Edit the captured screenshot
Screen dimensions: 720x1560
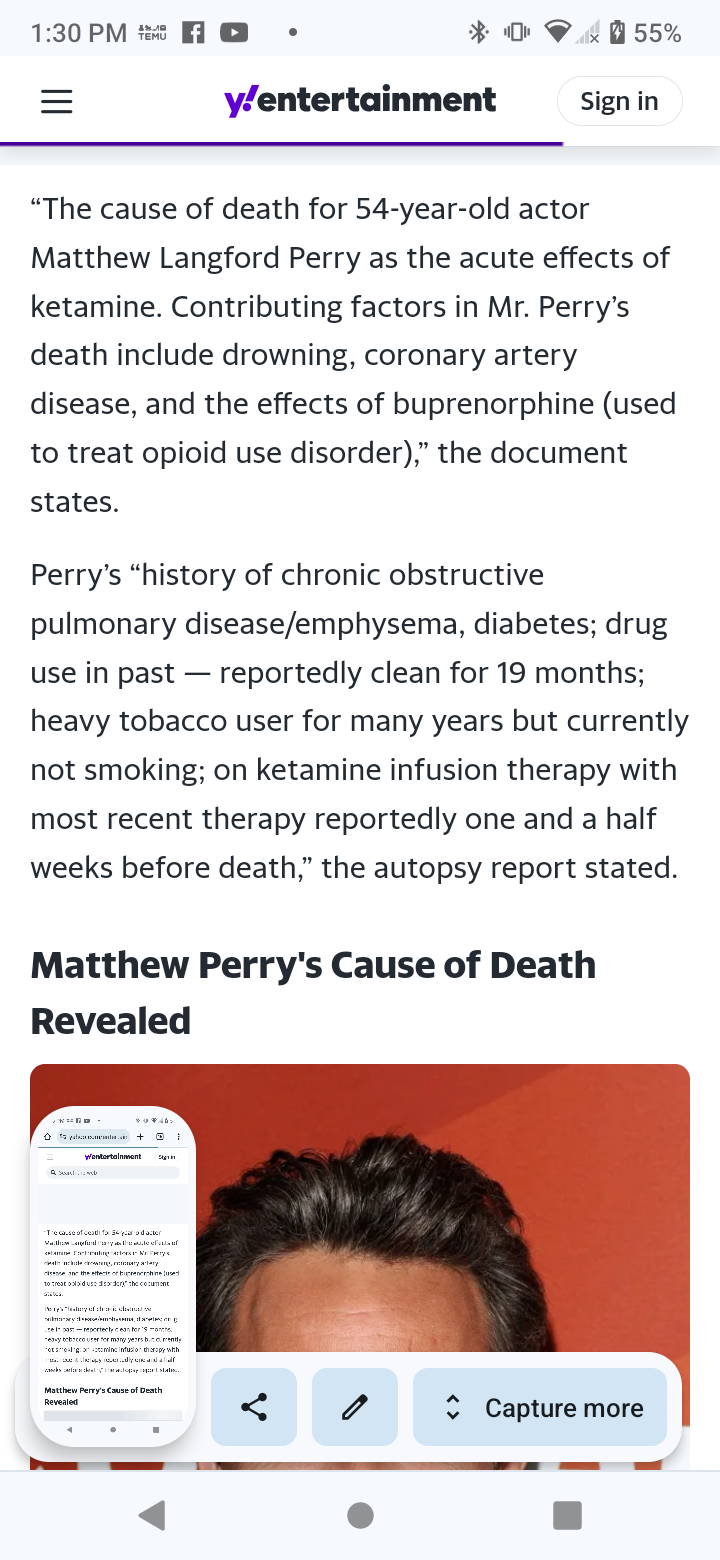click(354, 1407)
